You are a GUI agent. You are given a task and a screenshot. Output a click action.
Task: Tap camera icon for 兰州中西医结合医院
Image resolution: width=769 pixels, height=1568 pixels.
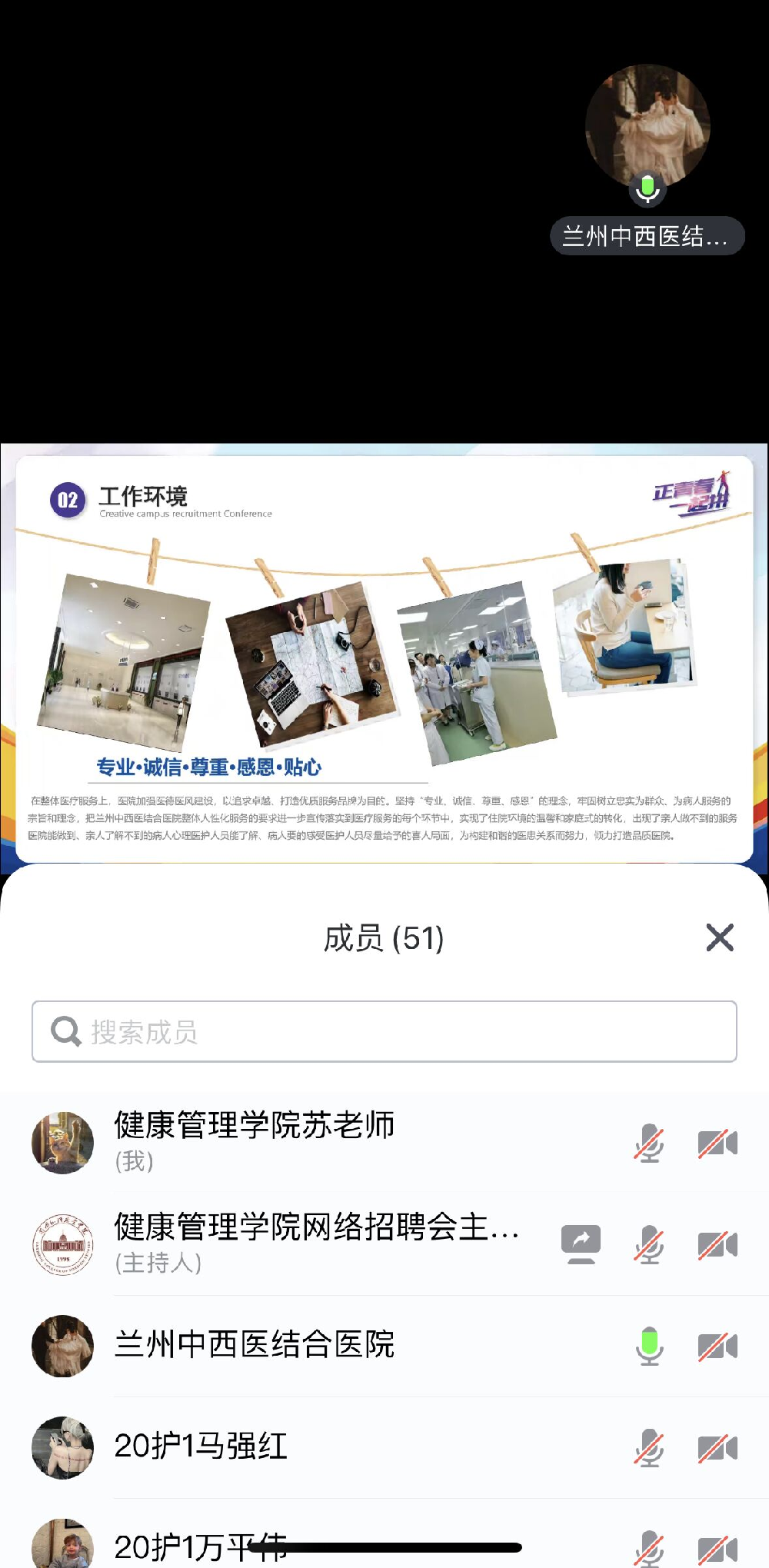[x=717, y=1347]
